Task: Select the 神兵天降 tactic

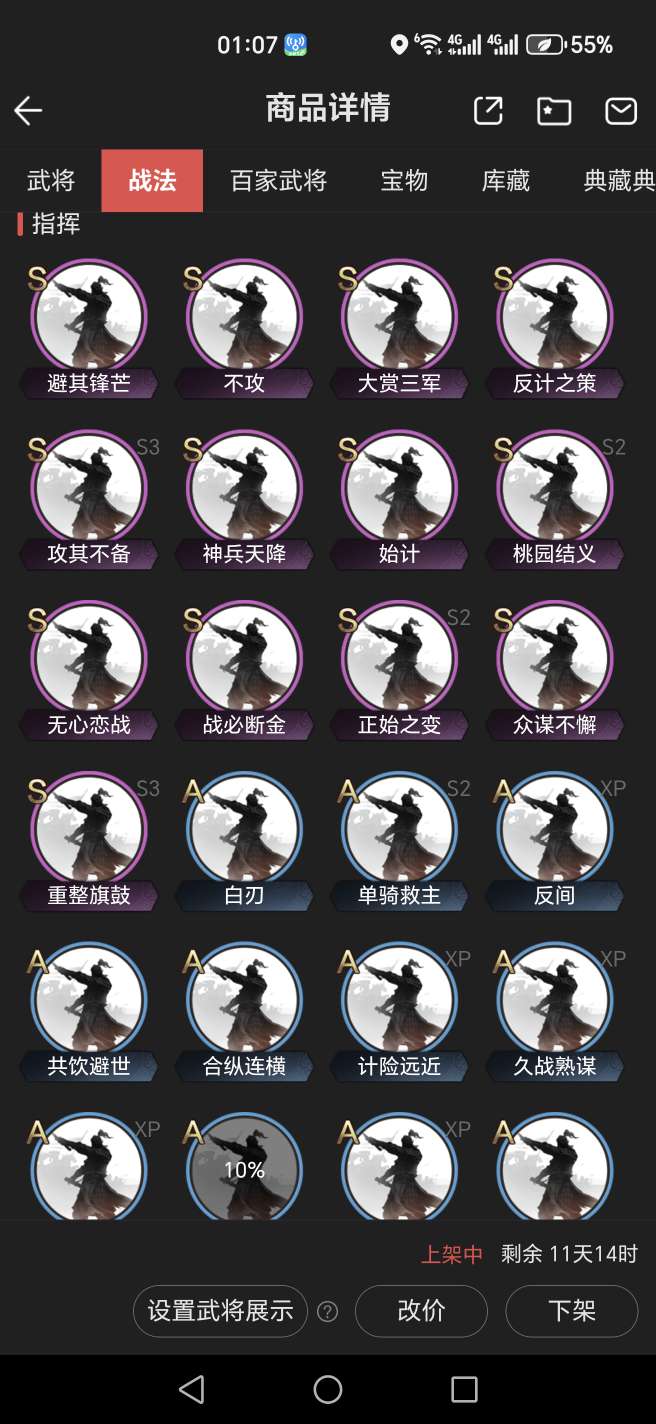Action: (244, 500)
